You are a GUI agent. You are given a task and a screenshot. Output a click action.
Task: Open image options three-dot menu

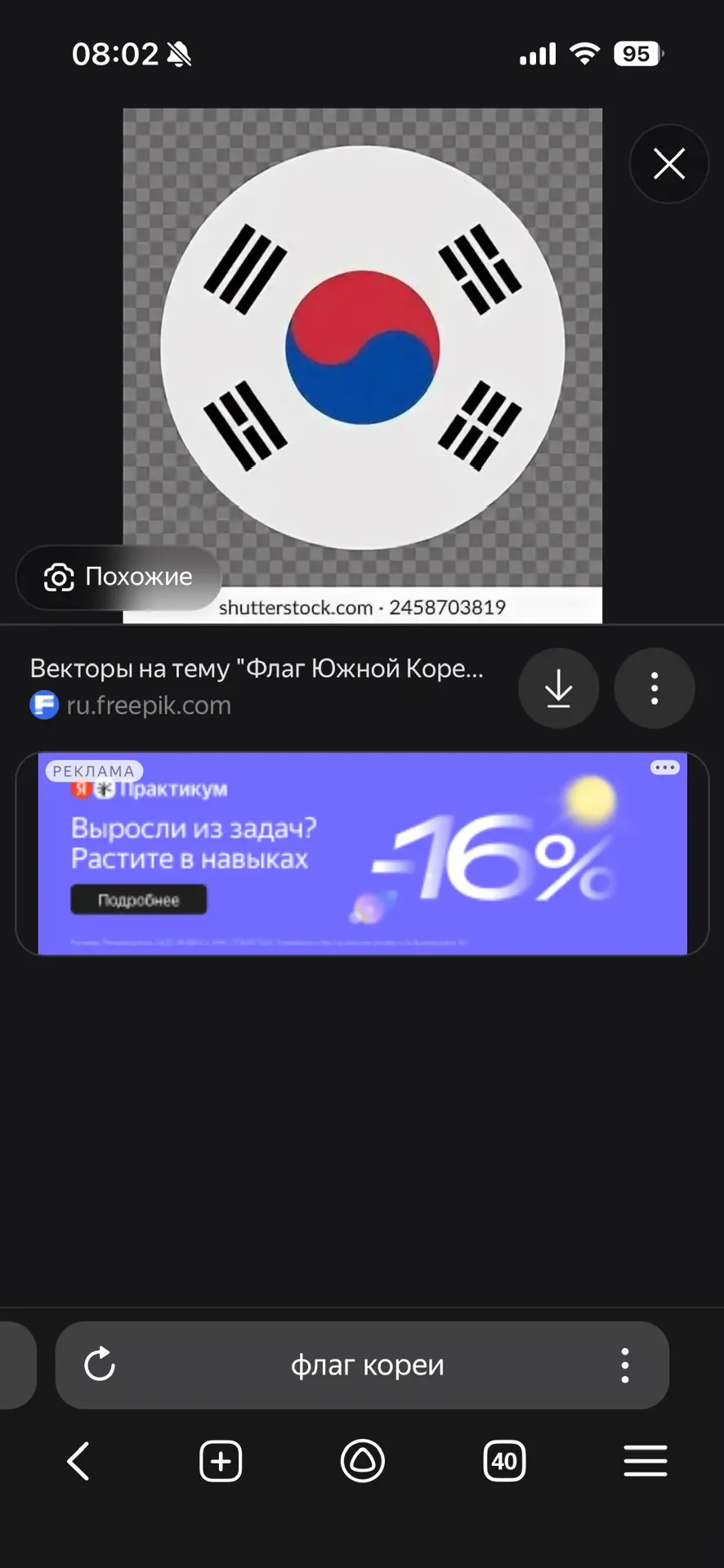pos(654,688)
